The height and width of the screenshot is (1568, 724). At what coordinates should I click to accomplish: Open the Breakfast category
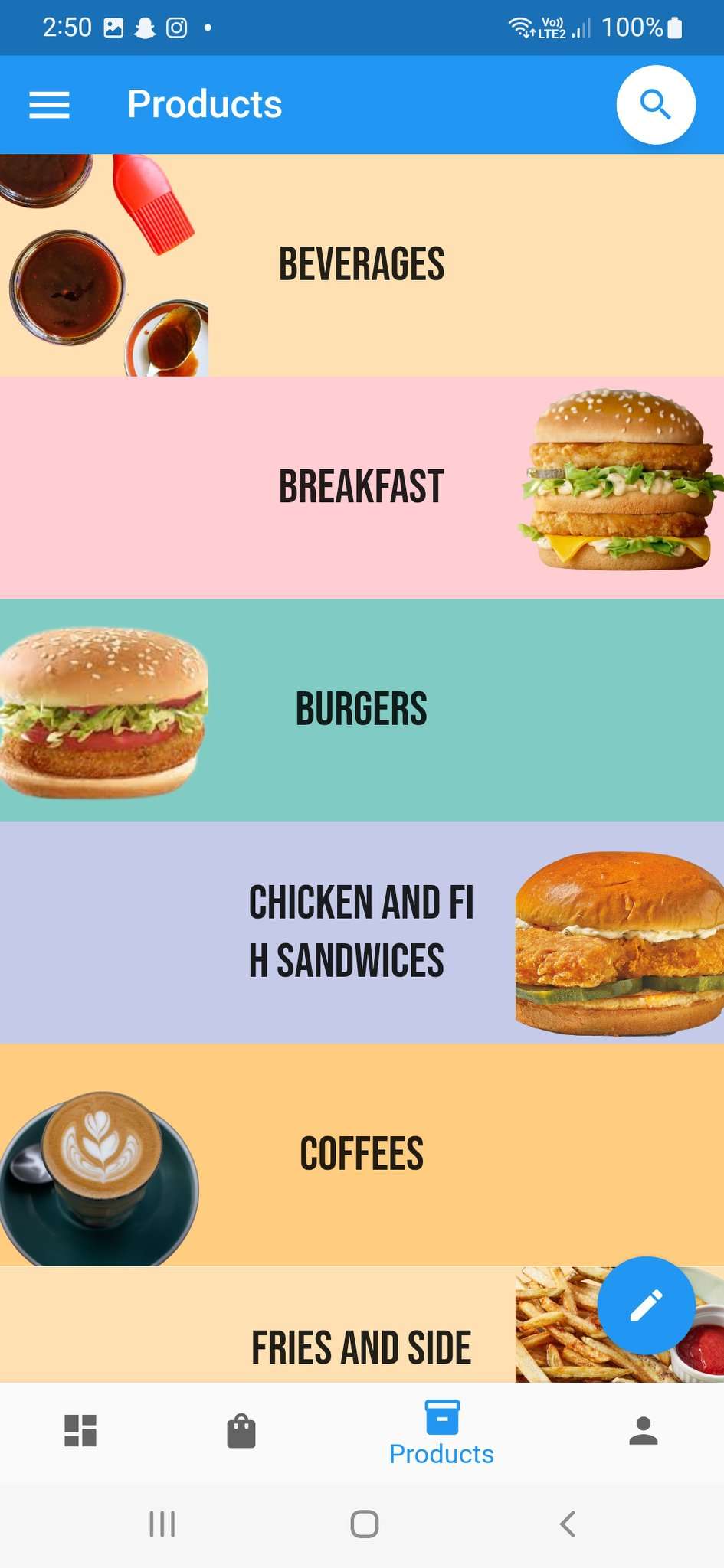(x=362, y=487)
